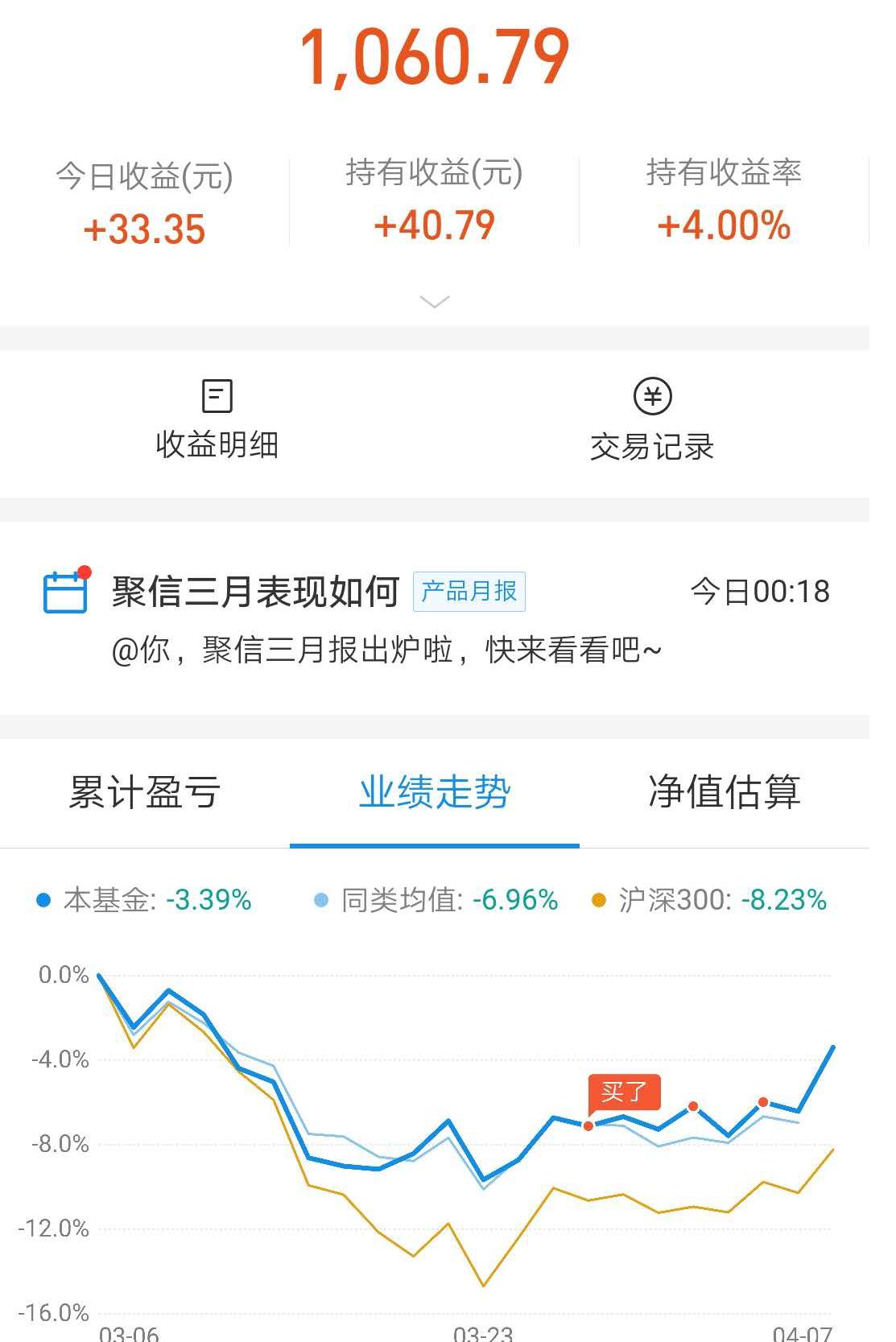Click the calendar notification icon with red dot
This screenshot has width=896, height=1342.
[66, 592]
